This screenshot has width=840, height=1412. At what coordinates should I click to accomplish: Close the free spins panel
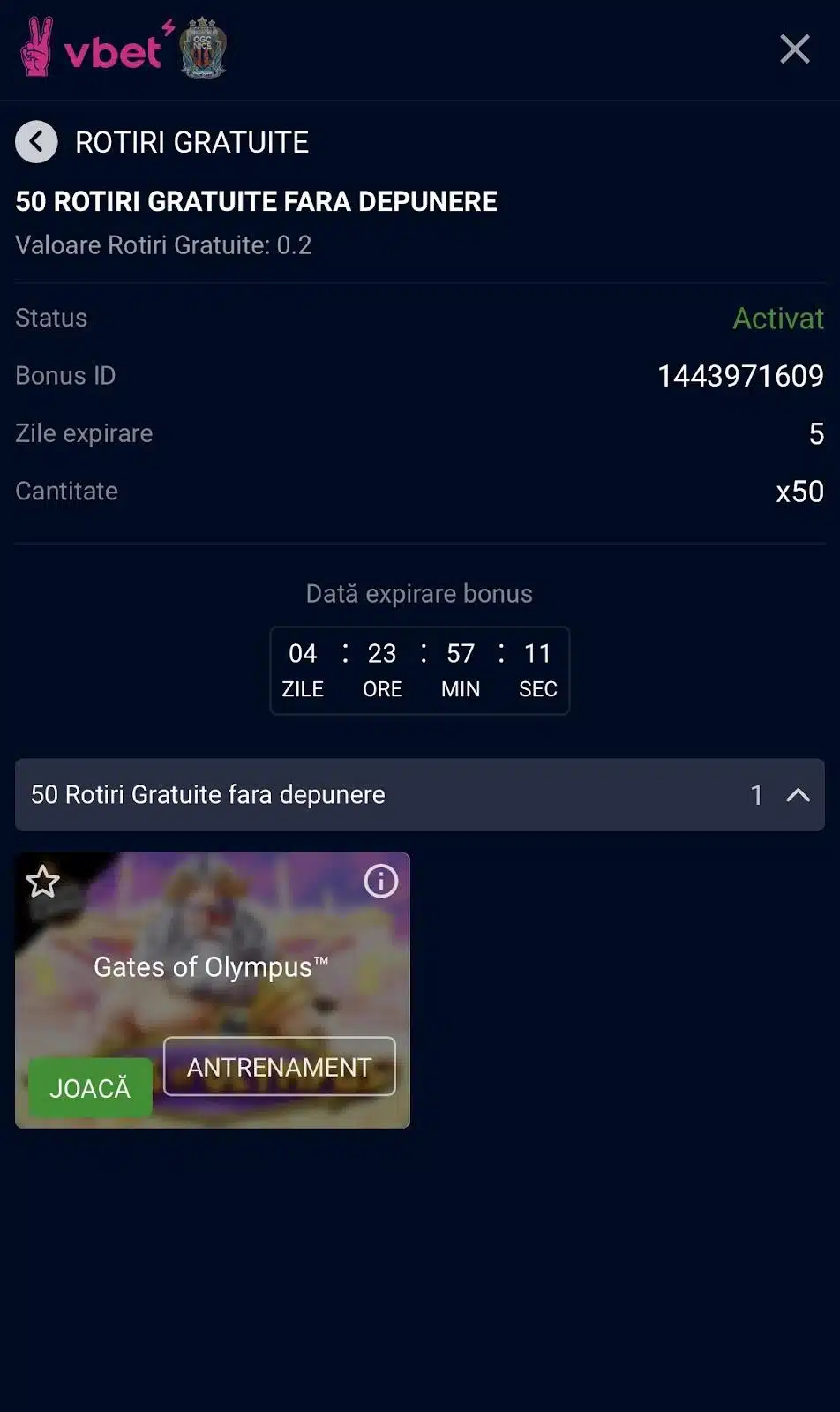(x=794, y=49)
